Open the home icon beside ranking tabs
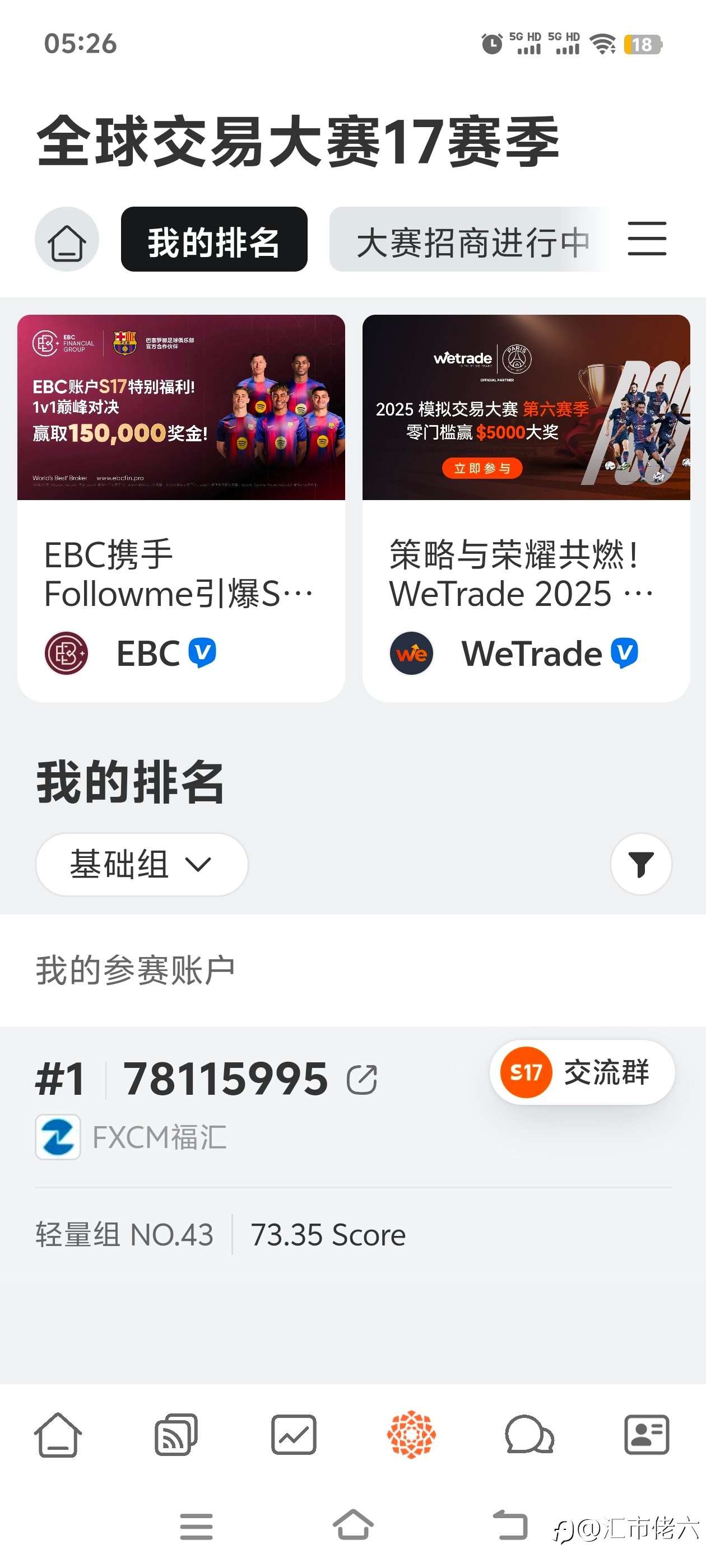 pyautogui.click(x=67, y=239)
